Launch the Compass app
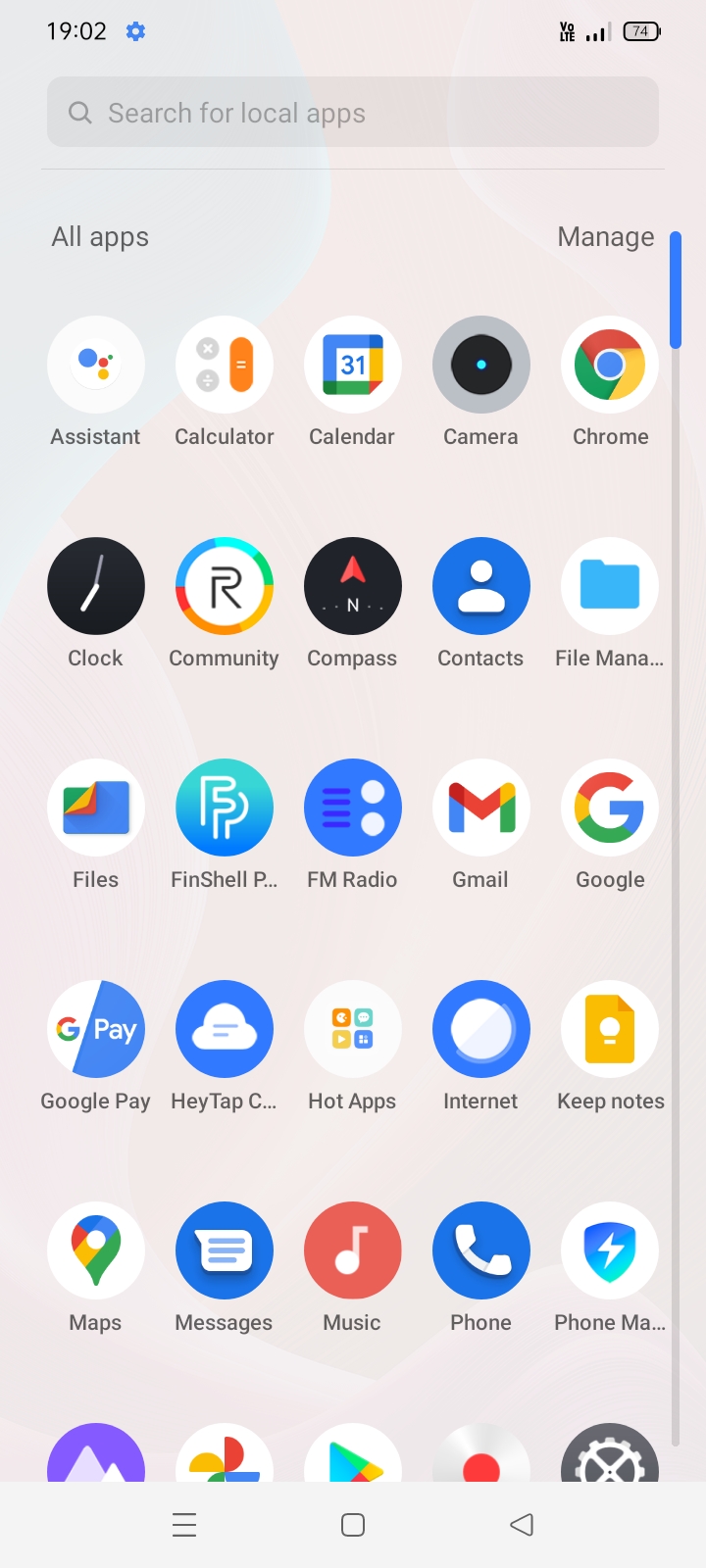706x1568 pixels. 353,586
